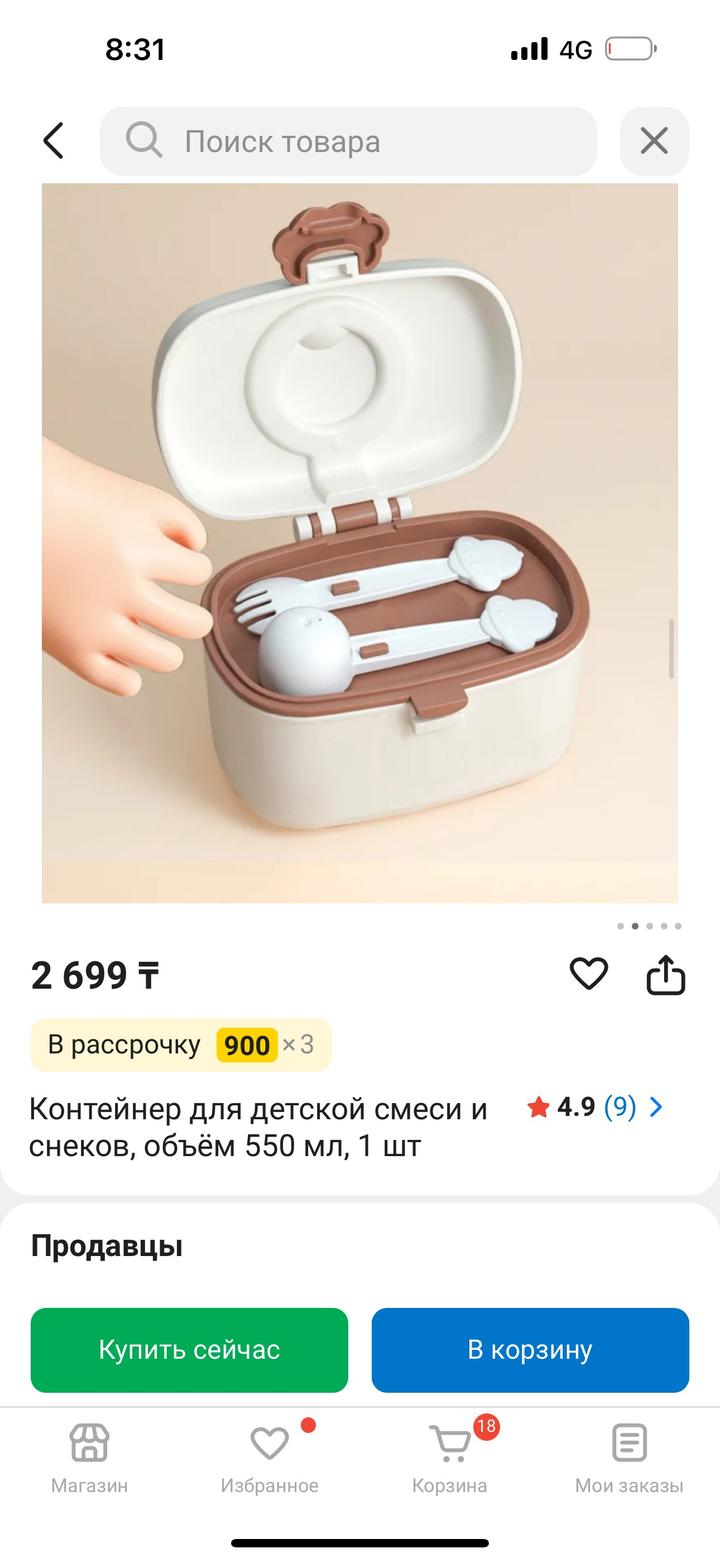The width and height of the screenshot is (720, 1561).
Task: Tap Купить сейчас to buy now
Action: coord(189,1350)
